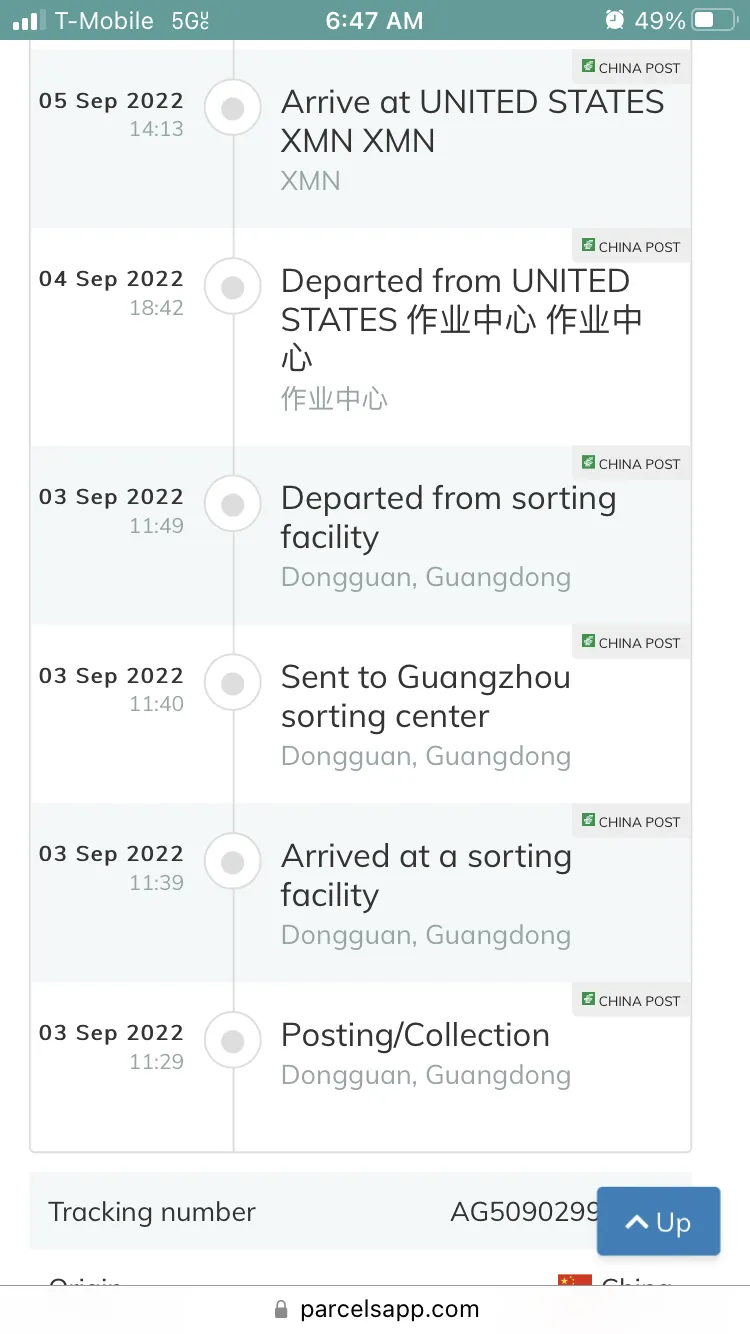The height and width of the screenshot is (1334, 750).
Task: Tap the parcelsapp.com address bar
Action: pyautogui.click(x=375, y=1309)
